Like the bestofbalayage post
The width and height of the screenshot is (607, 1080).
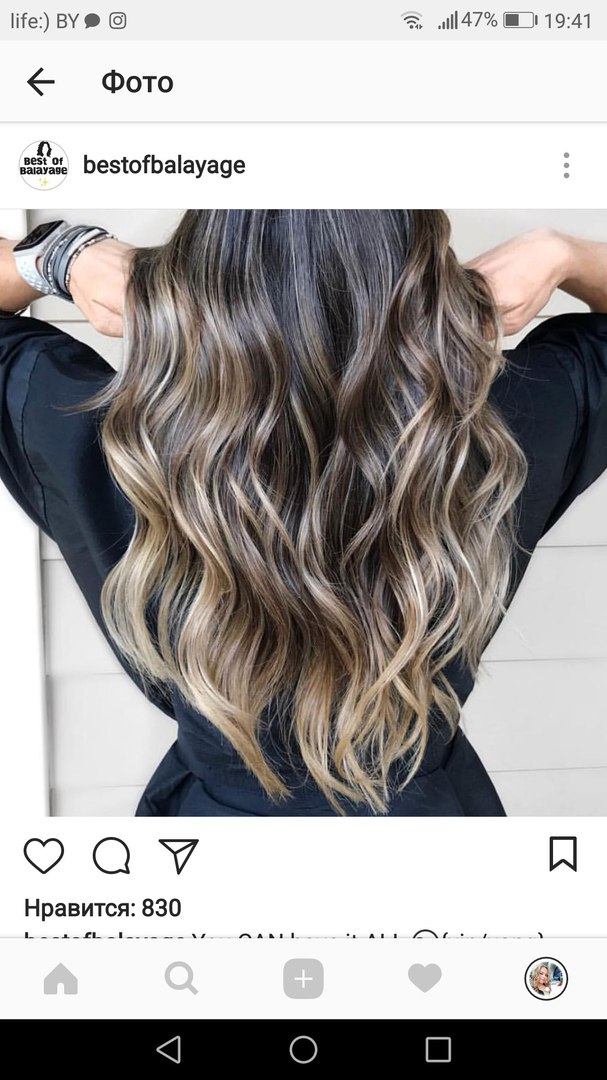click(43, 855)
